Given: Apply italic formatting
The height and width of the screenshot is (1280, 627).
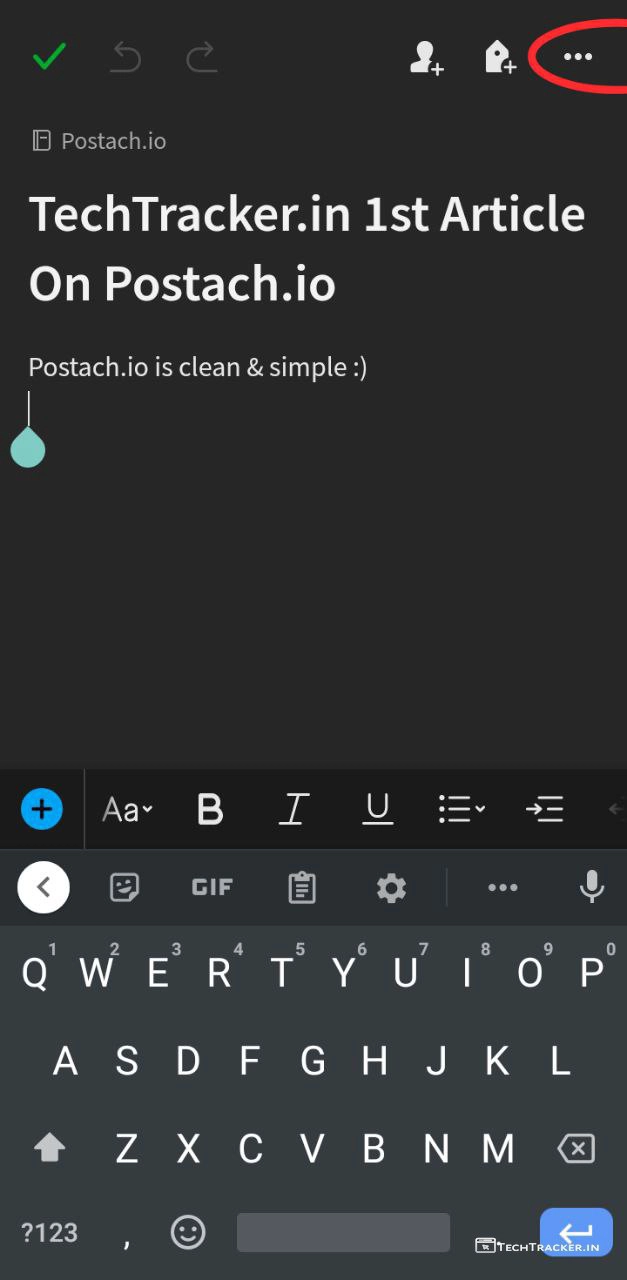Looking at the screenshot, I should [293, 810].
